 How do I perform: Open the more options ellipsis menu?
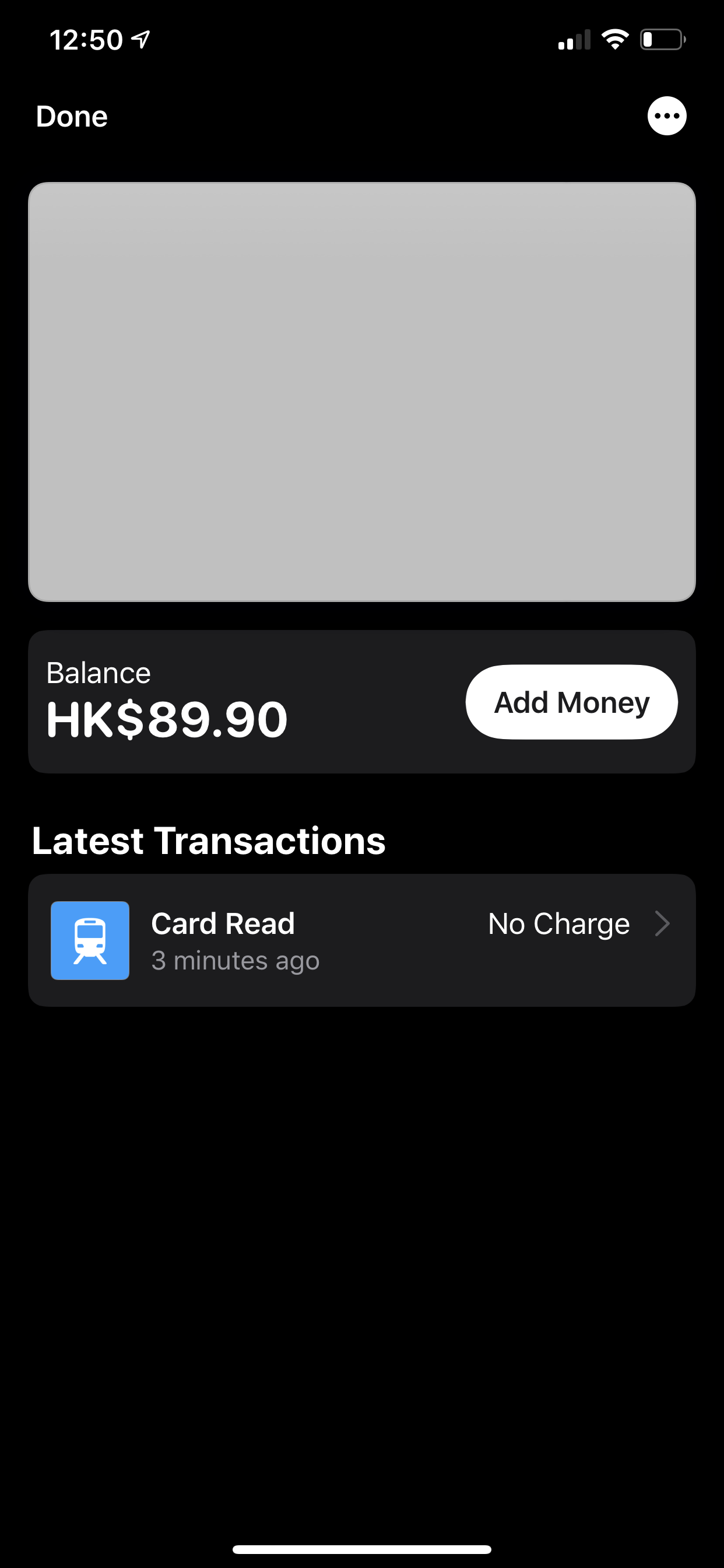tap(667, 116)
